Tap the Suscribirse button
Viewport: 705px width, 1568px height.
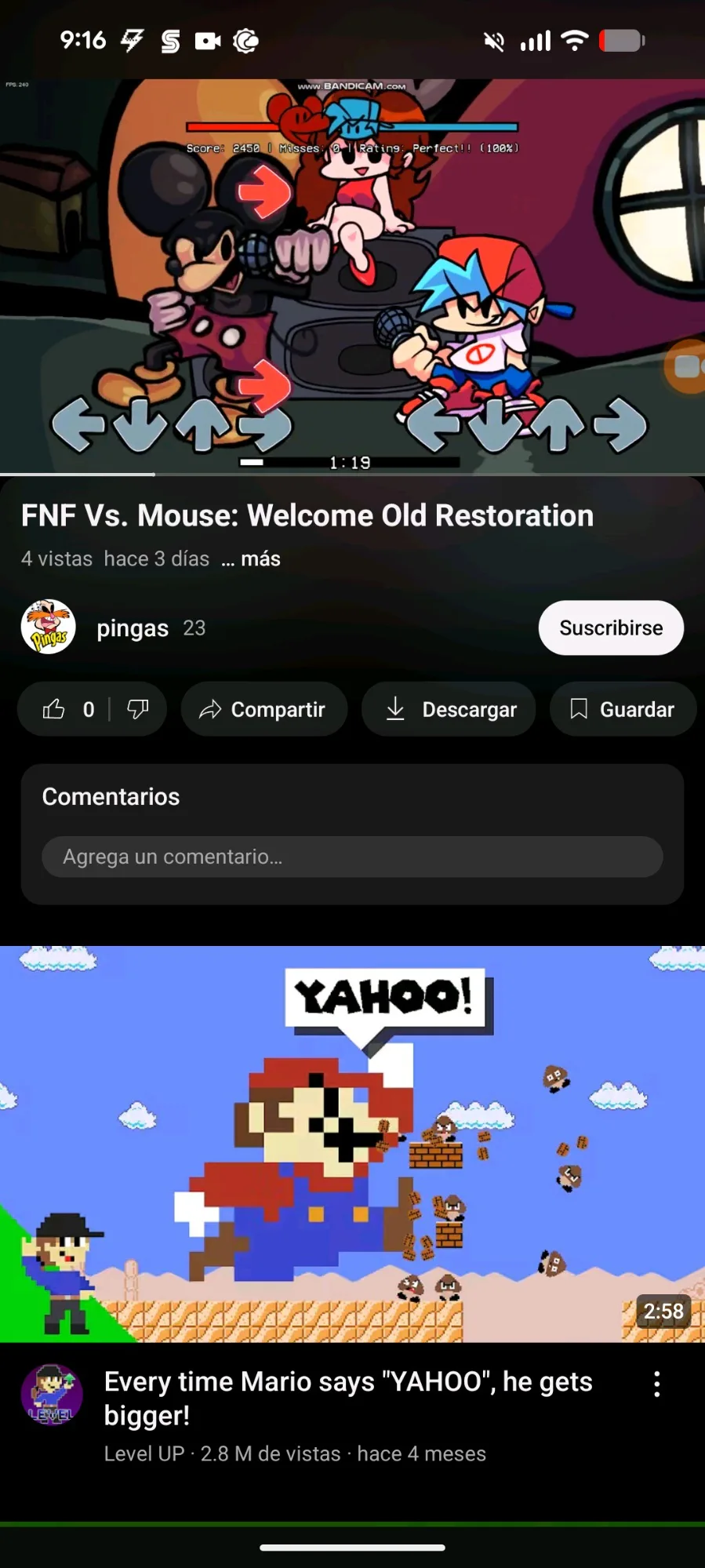[x=610, y=628]
